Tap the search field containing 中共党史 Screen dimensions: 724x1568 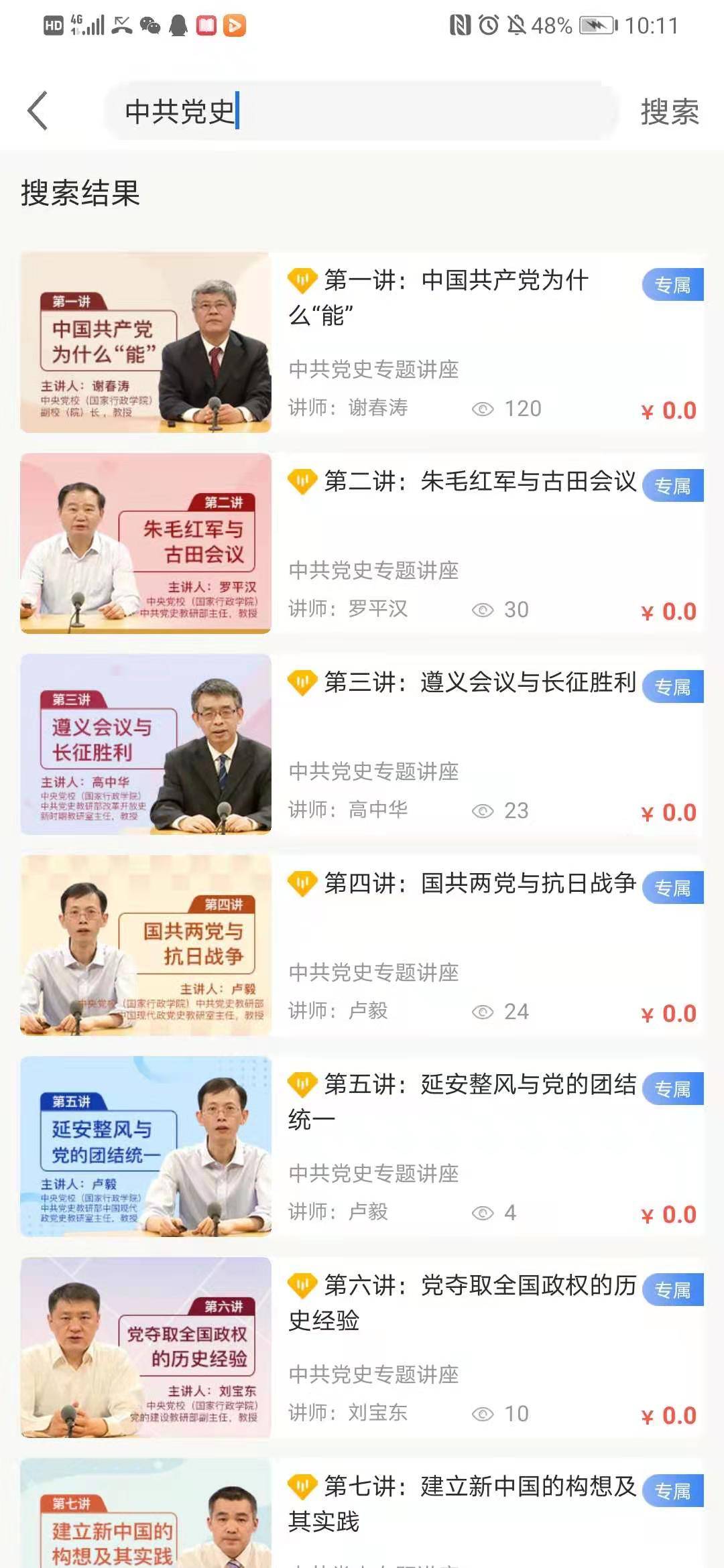(x=361, y=111)
